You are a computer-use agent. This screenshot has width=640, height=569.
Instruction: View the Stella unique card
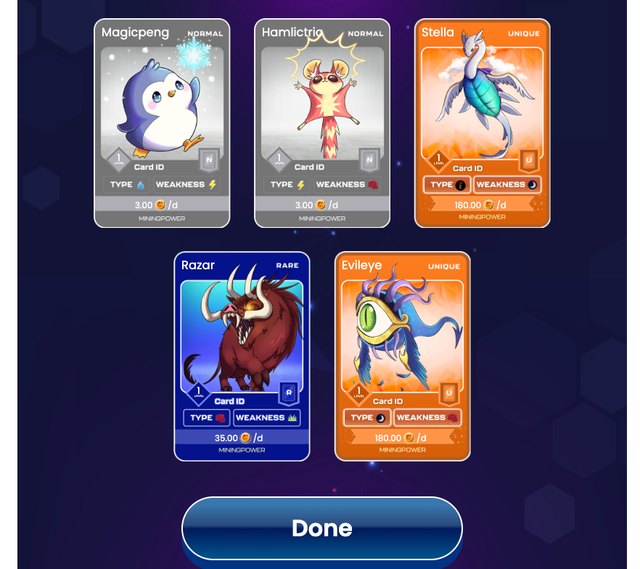482,122
